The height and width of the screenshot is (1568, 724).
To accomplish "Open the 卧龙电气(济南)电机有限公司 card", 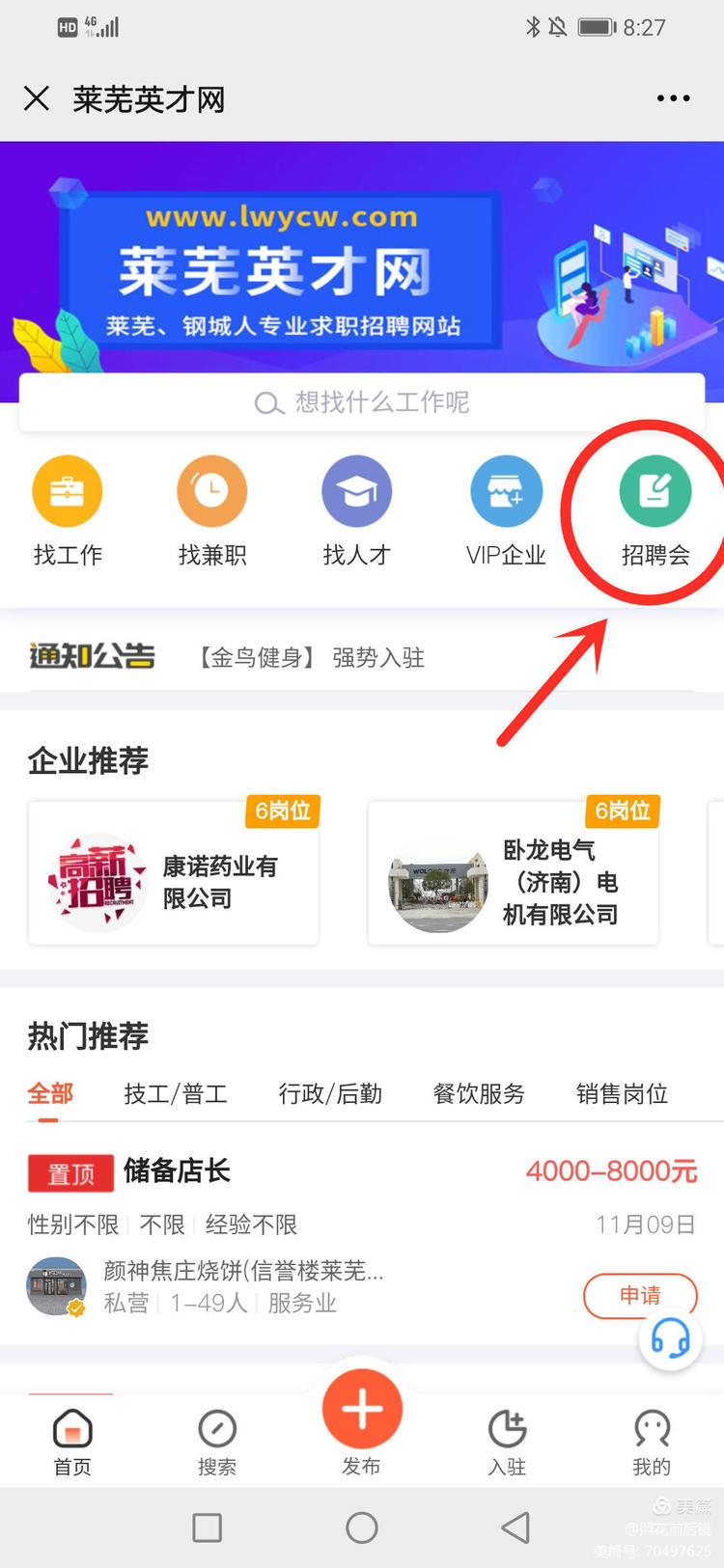I will click(x=514, y=873).
